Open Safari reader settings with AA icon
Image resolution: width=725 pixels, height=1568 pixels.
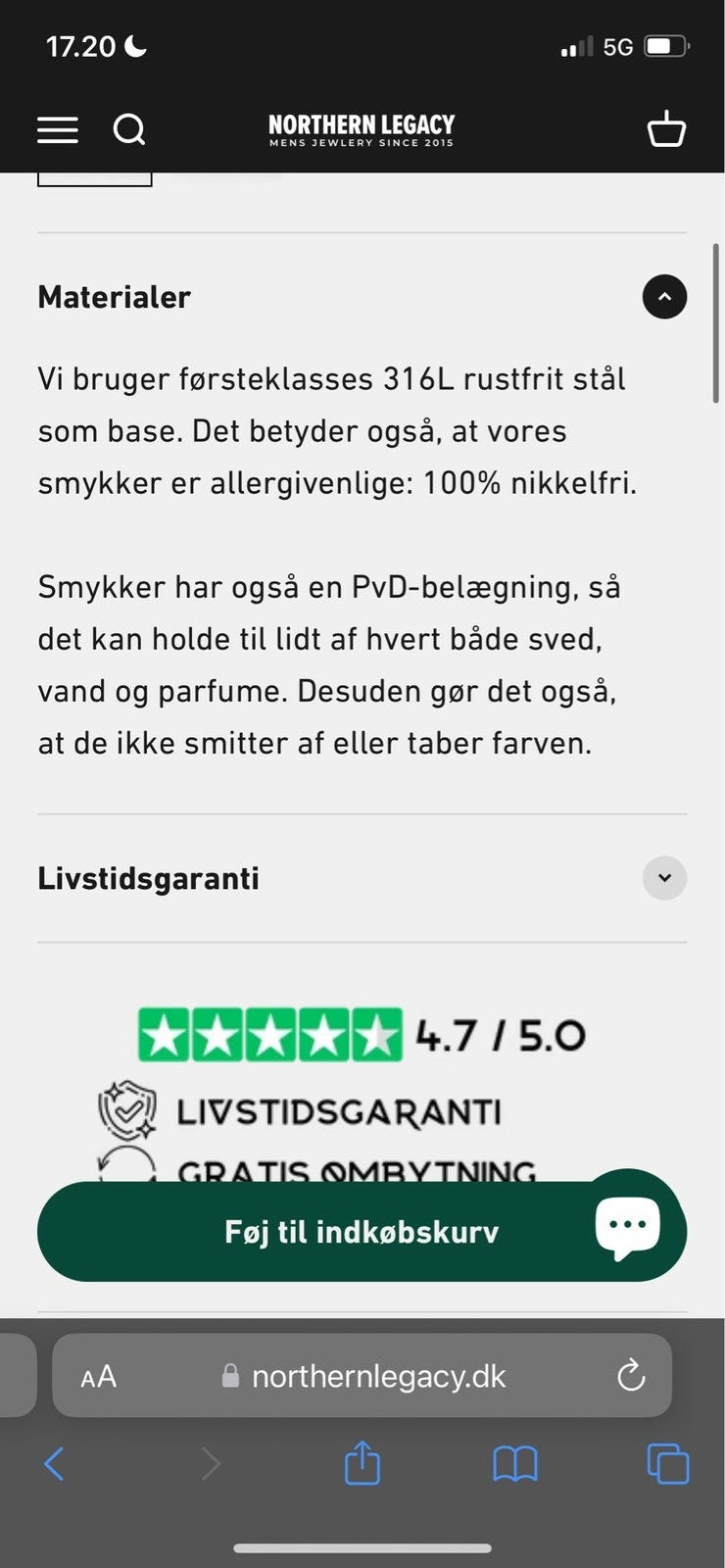pyautogui.click(x=97, y=1376)
